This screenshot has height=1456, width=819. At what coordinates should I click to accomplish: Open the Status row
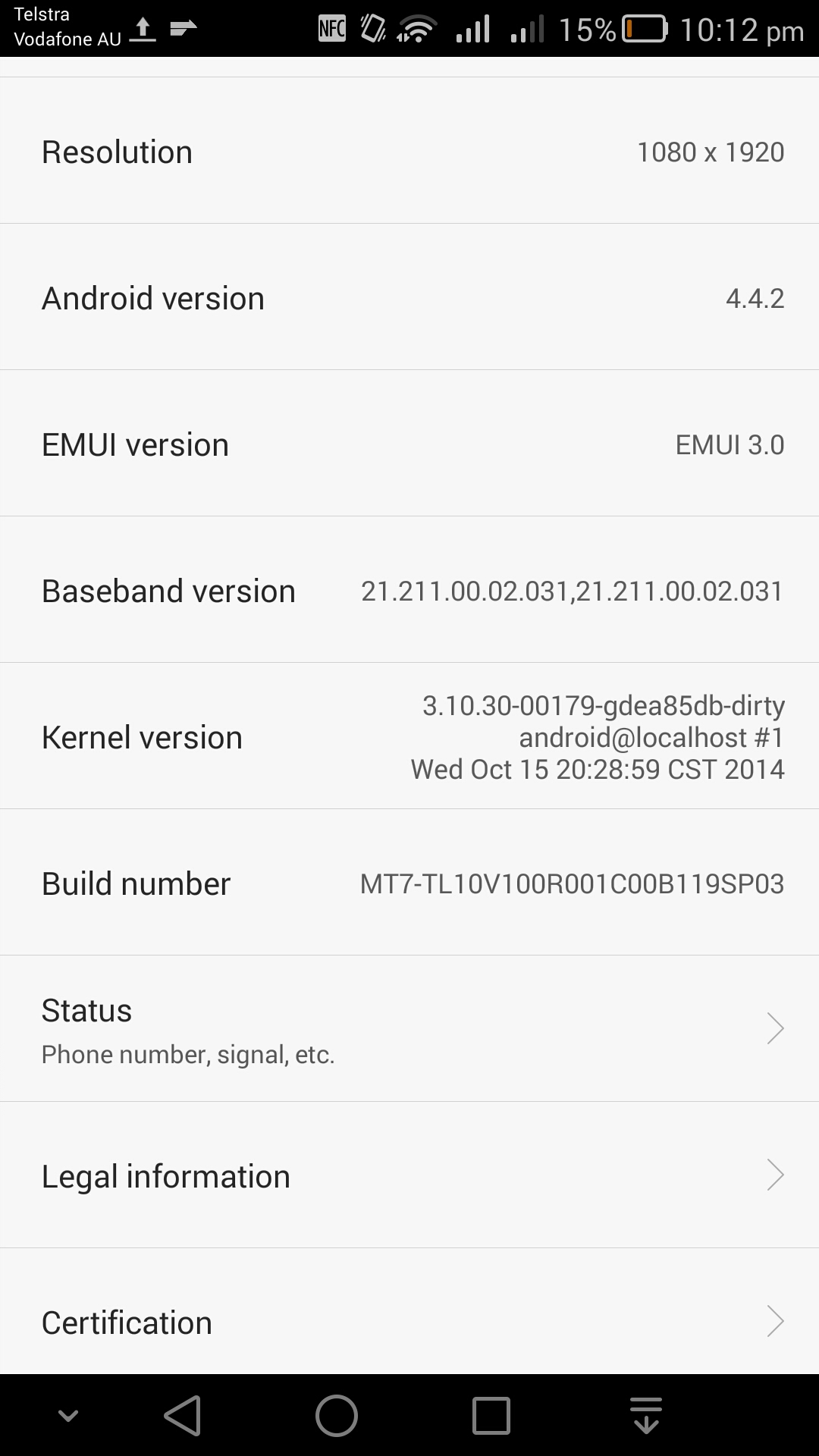click(x=409, y=1028)
